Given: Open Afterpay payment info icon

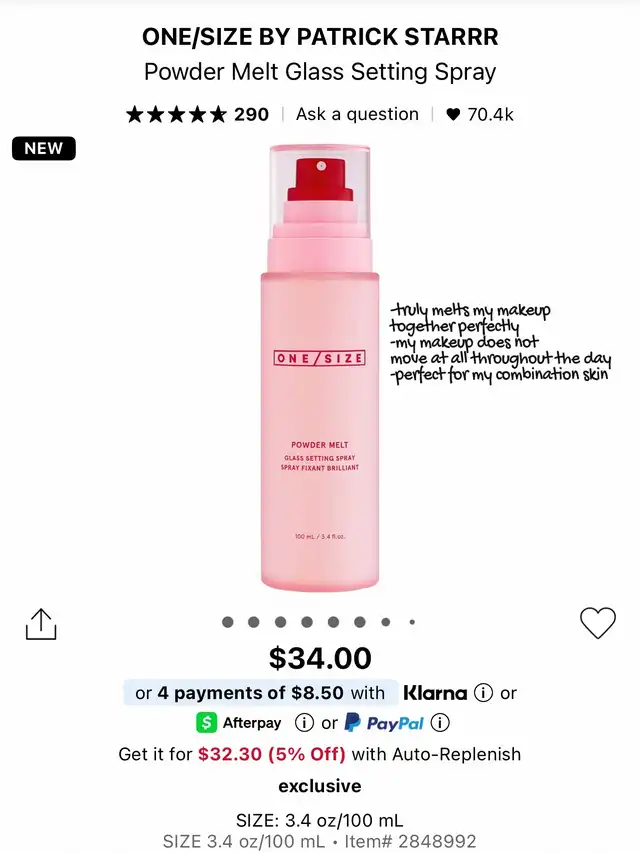Looking at the screenshot, I should [x=304, y=723].
